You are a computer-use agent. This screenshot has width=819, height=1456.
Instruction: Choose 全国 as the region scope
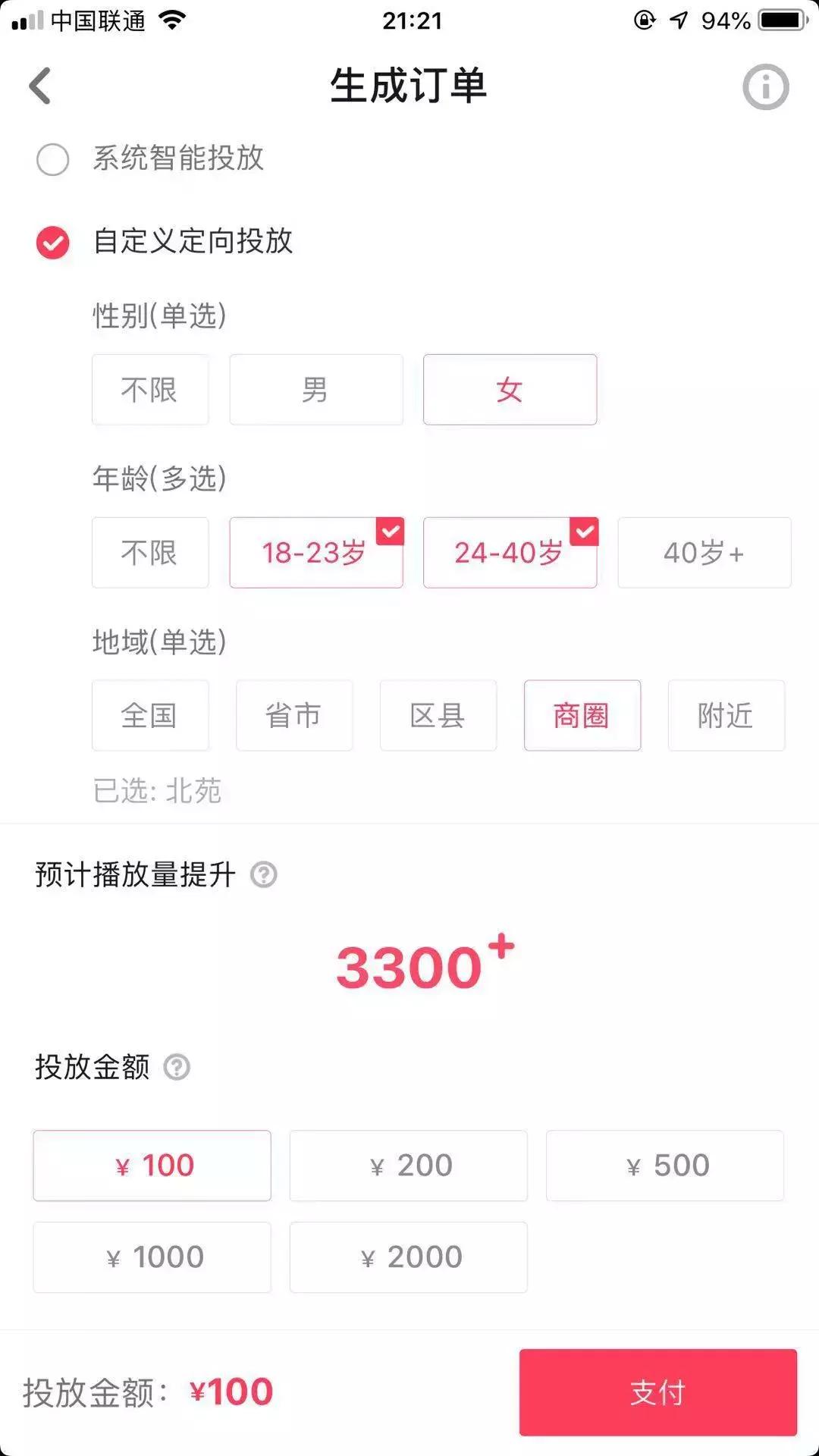point(149,715)
